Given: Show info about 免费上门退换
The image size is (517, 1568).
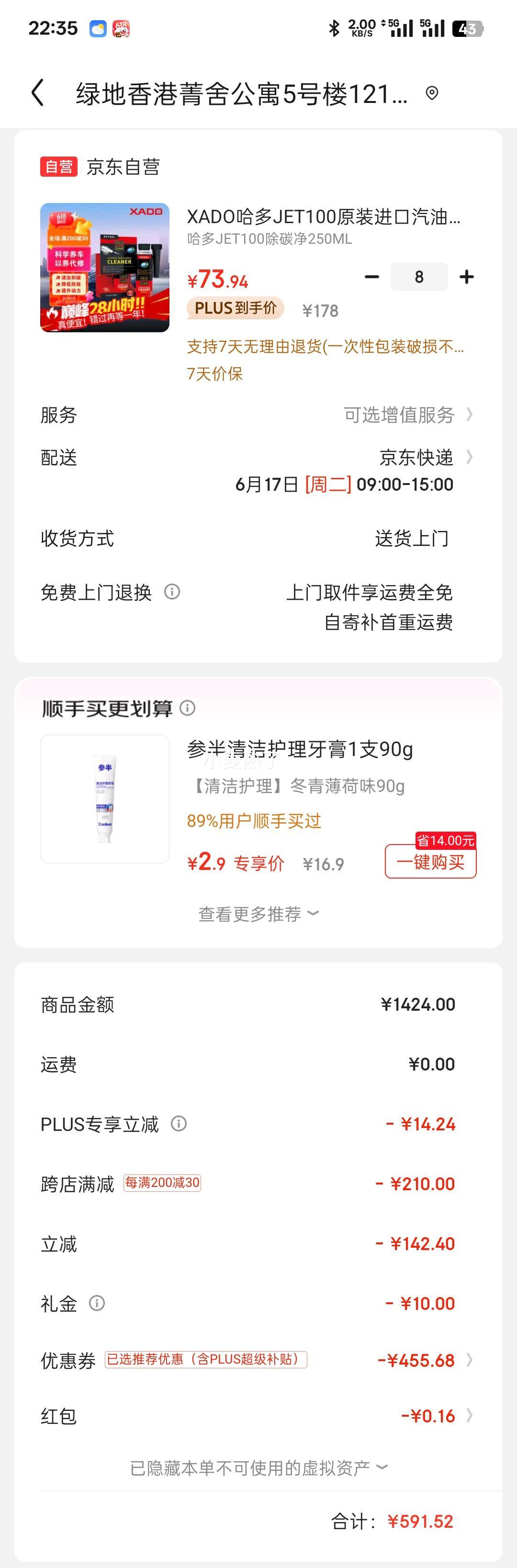Looking at the screenshot, I should [x=172, y=592].
